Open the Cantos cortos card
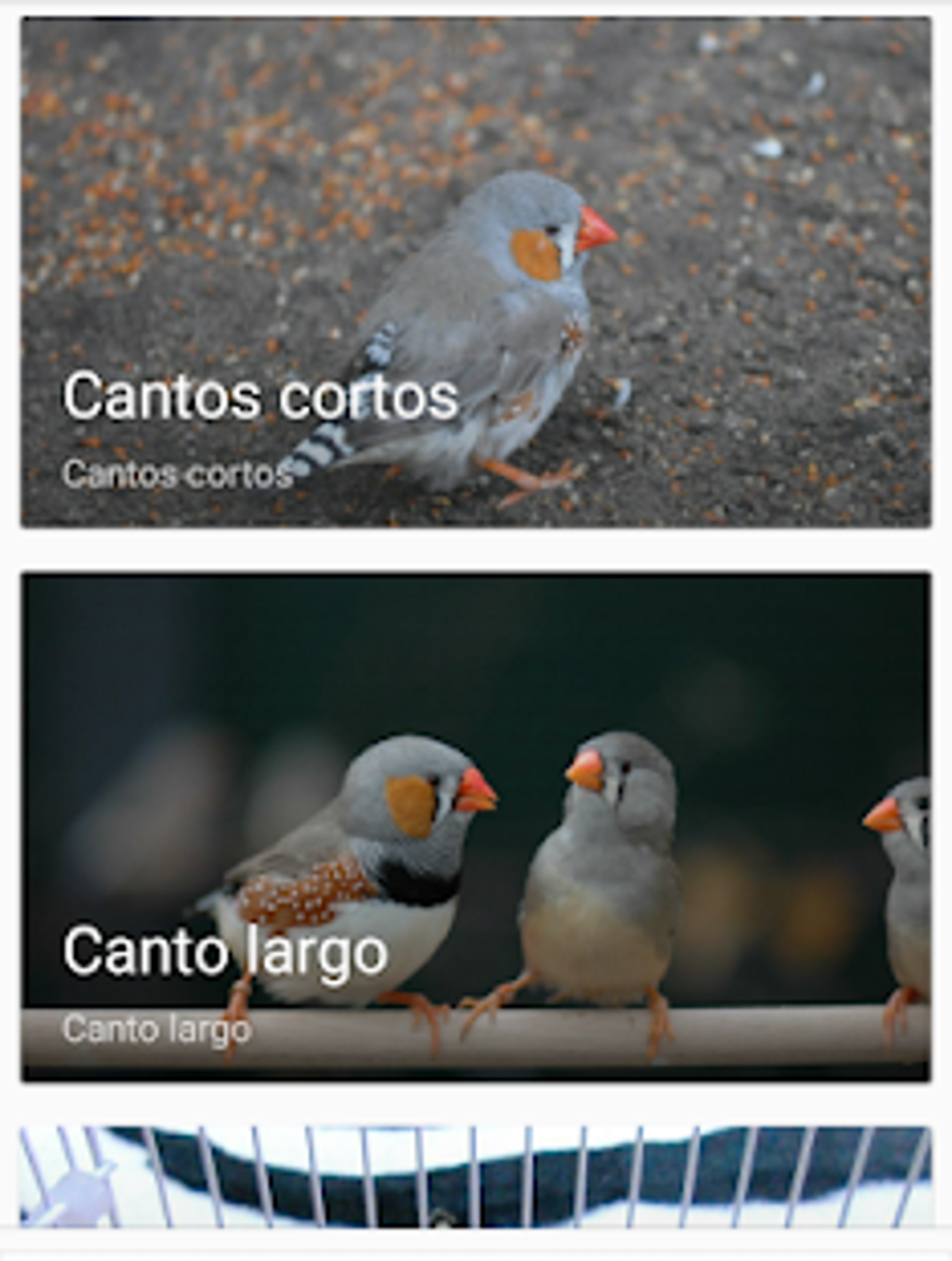Image resolution: width=952 pixels, height=1261 pixels. (476, 272)
